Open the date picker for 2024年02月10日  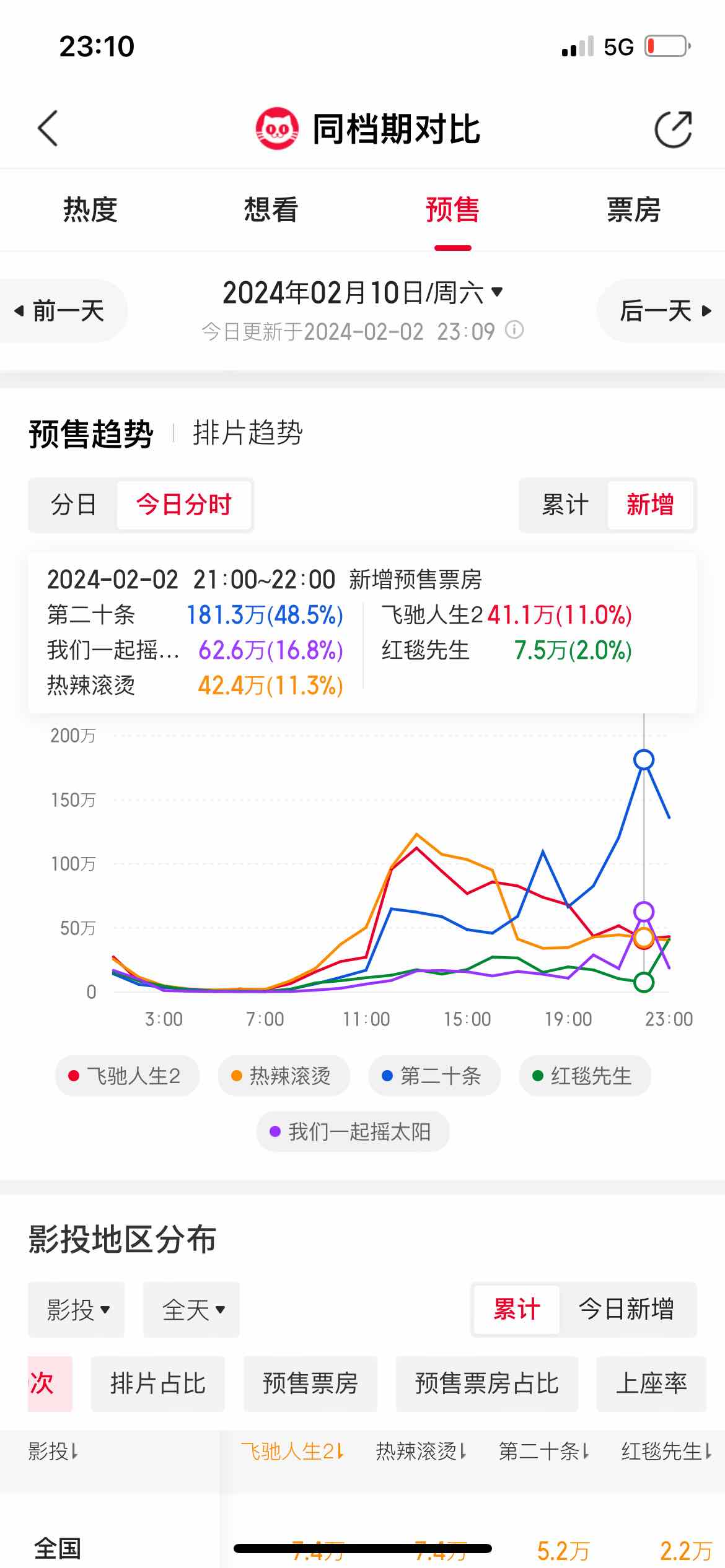point(362,293)
